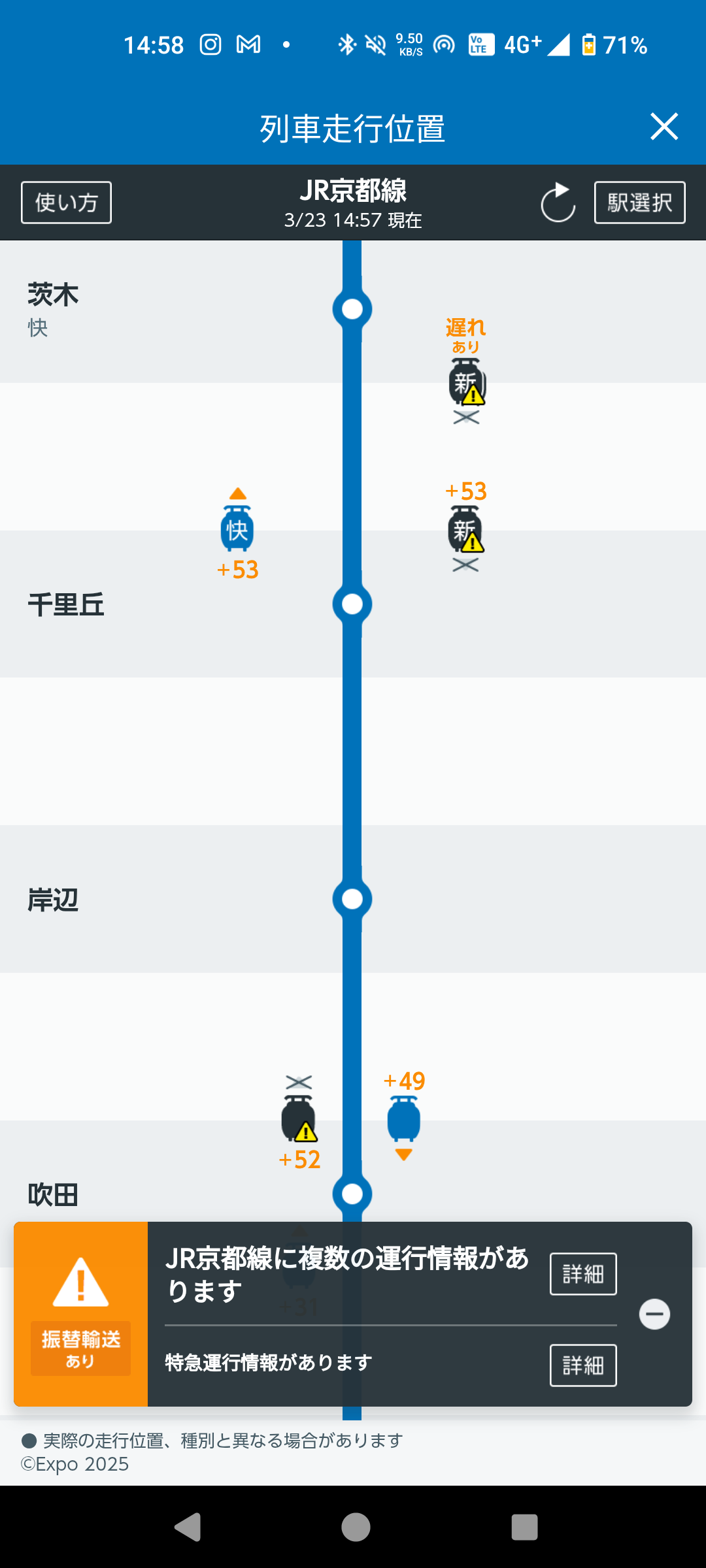Go back with the system back button
706x1568 pixels.
point(188,1527)
